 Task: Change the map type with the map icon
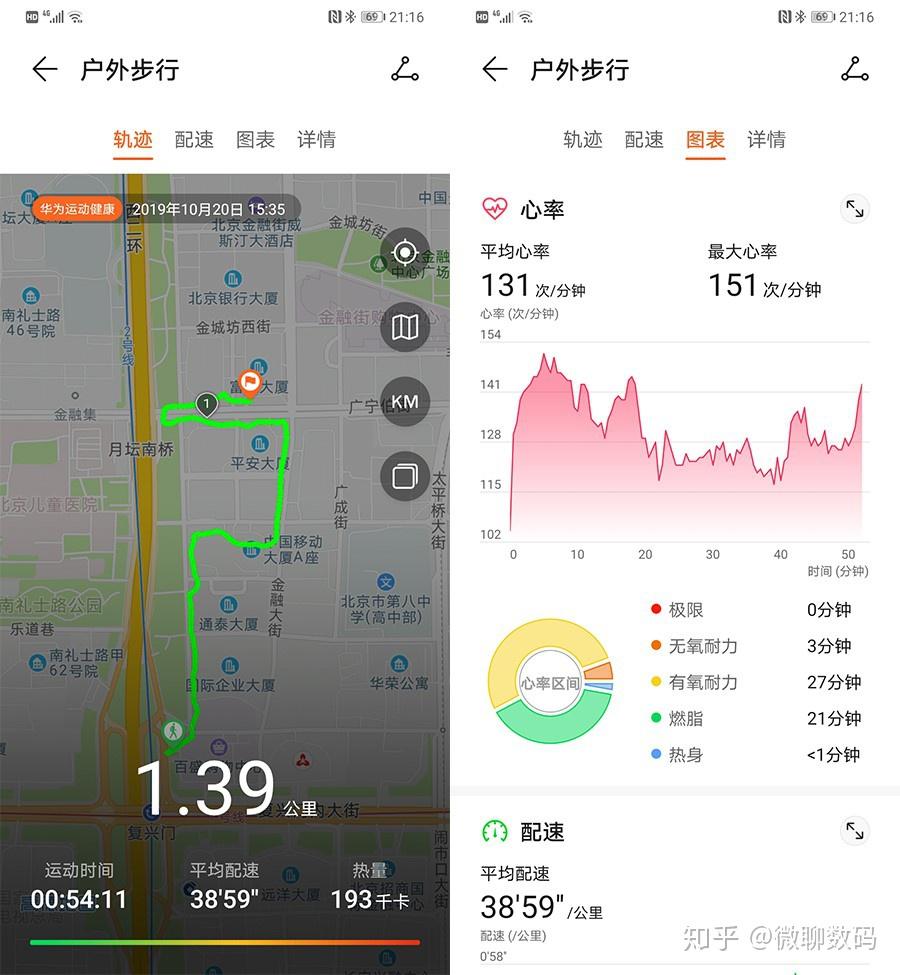click(405, 327)
